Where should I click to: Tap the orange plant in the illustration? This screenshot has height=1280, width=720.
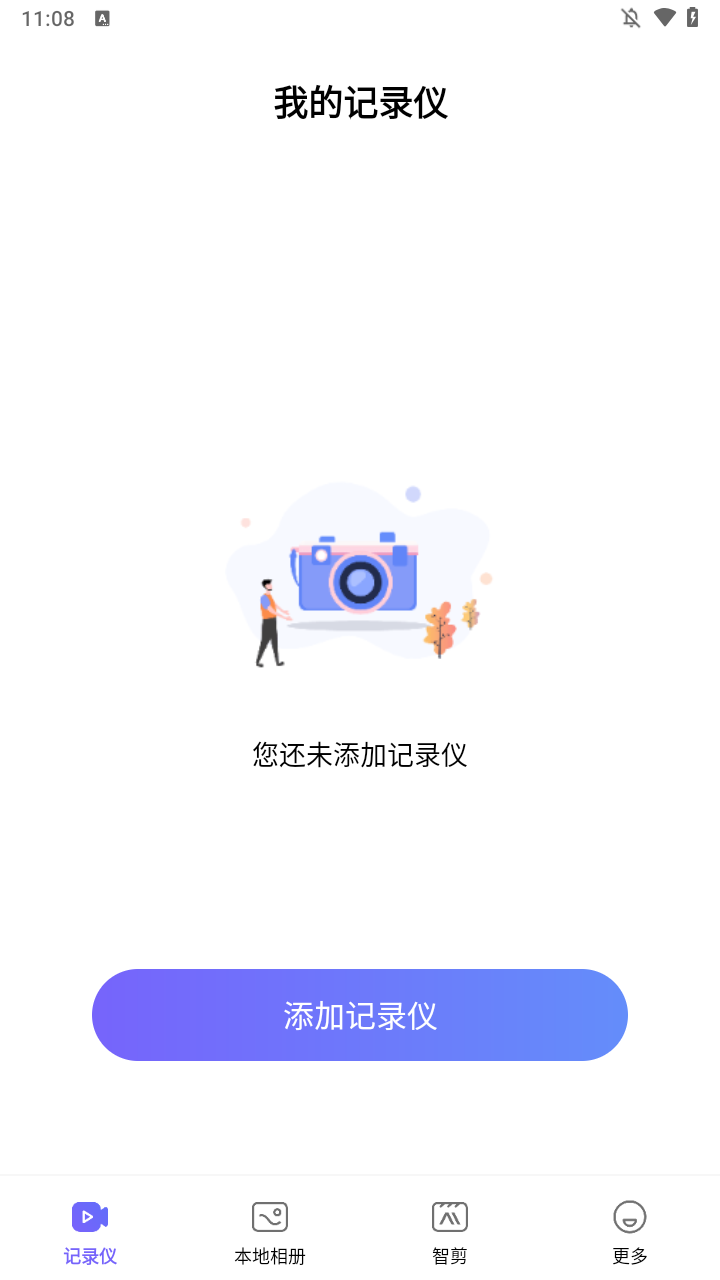440,630
